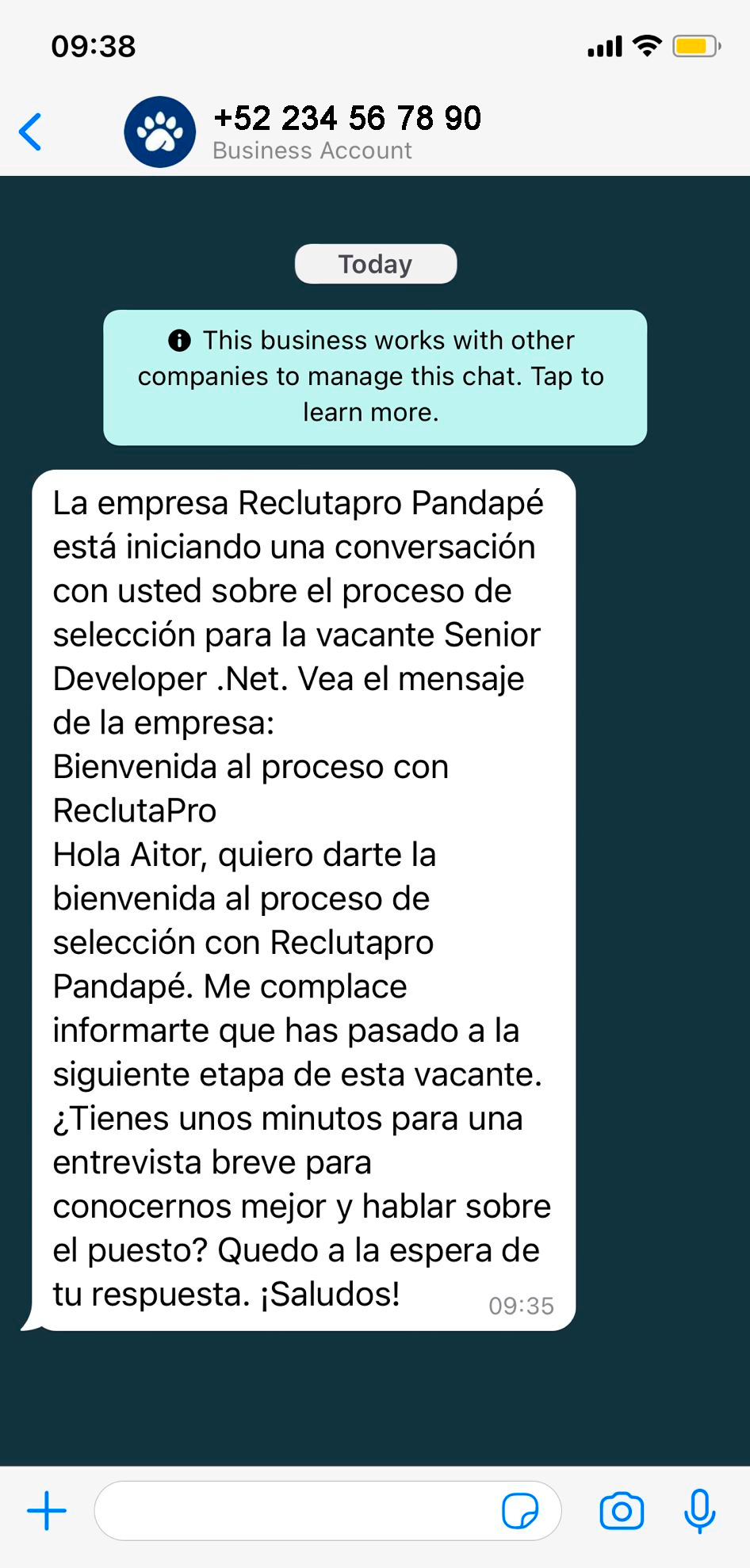Tap the cellular signal bars icon
This screenshot has height=1568, width=750.
point(604,46)
